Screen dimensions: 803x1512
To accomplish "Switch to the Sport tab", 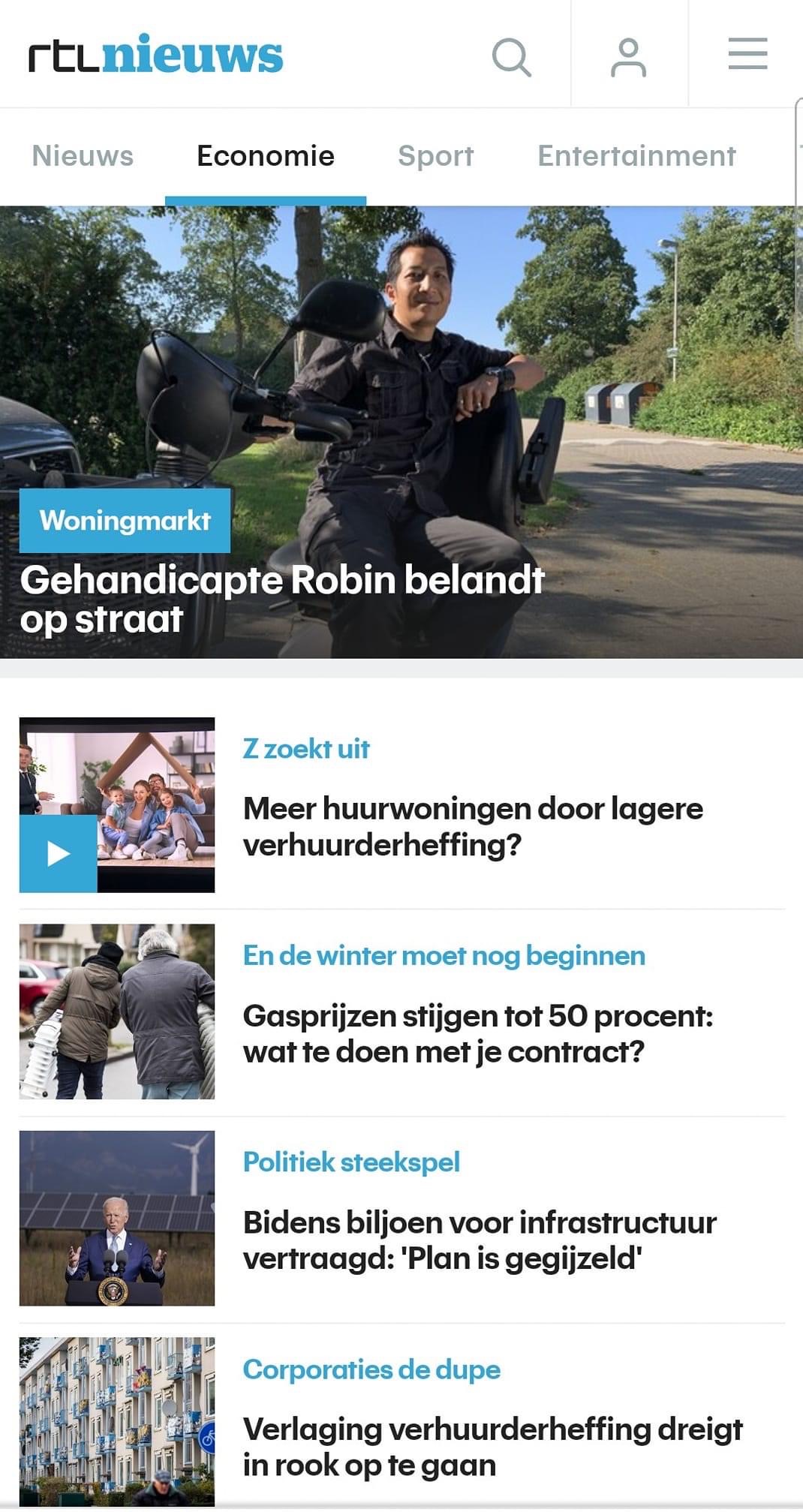I will 436,156.
